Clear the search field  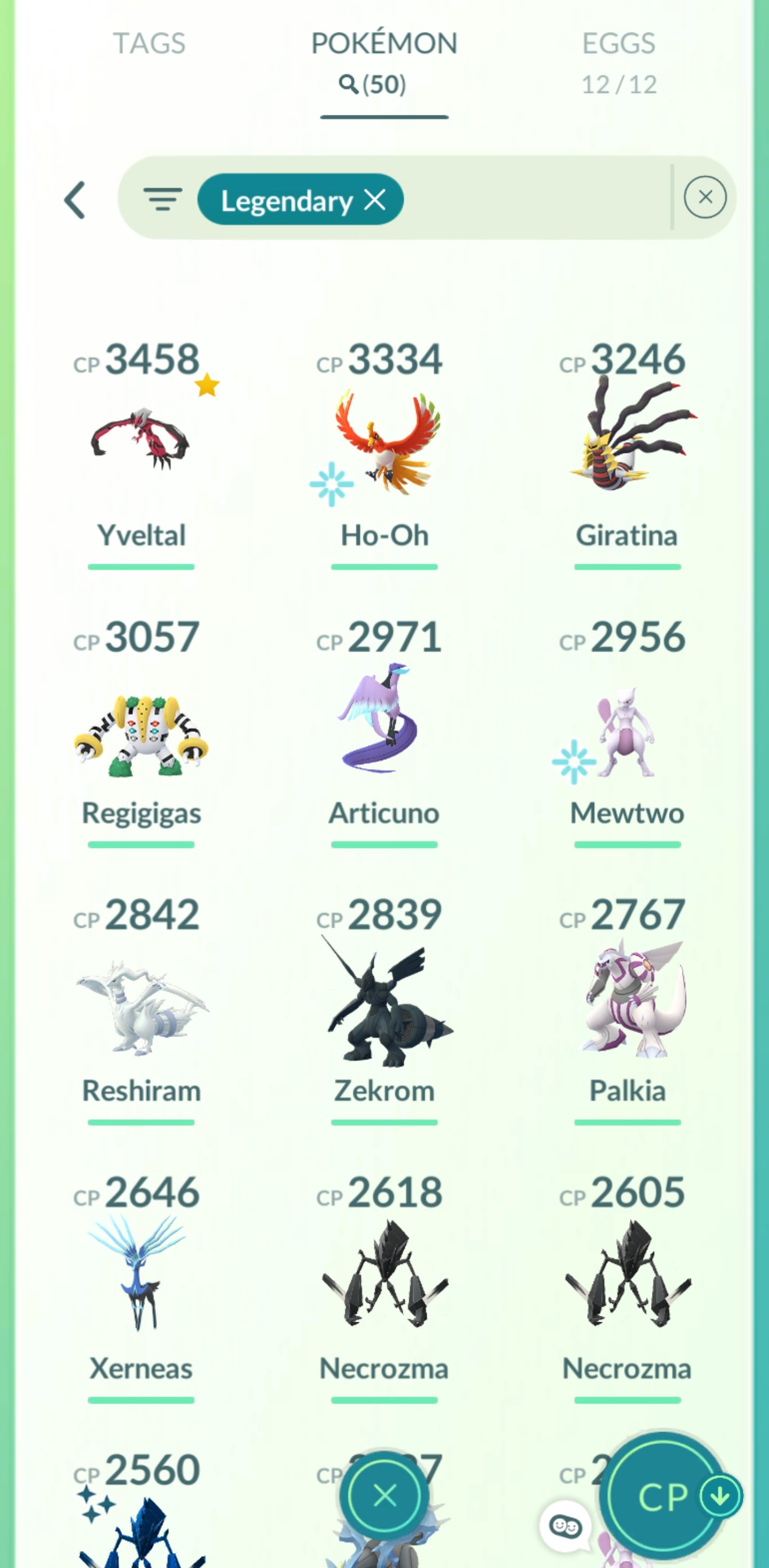[x=704, y=197]
